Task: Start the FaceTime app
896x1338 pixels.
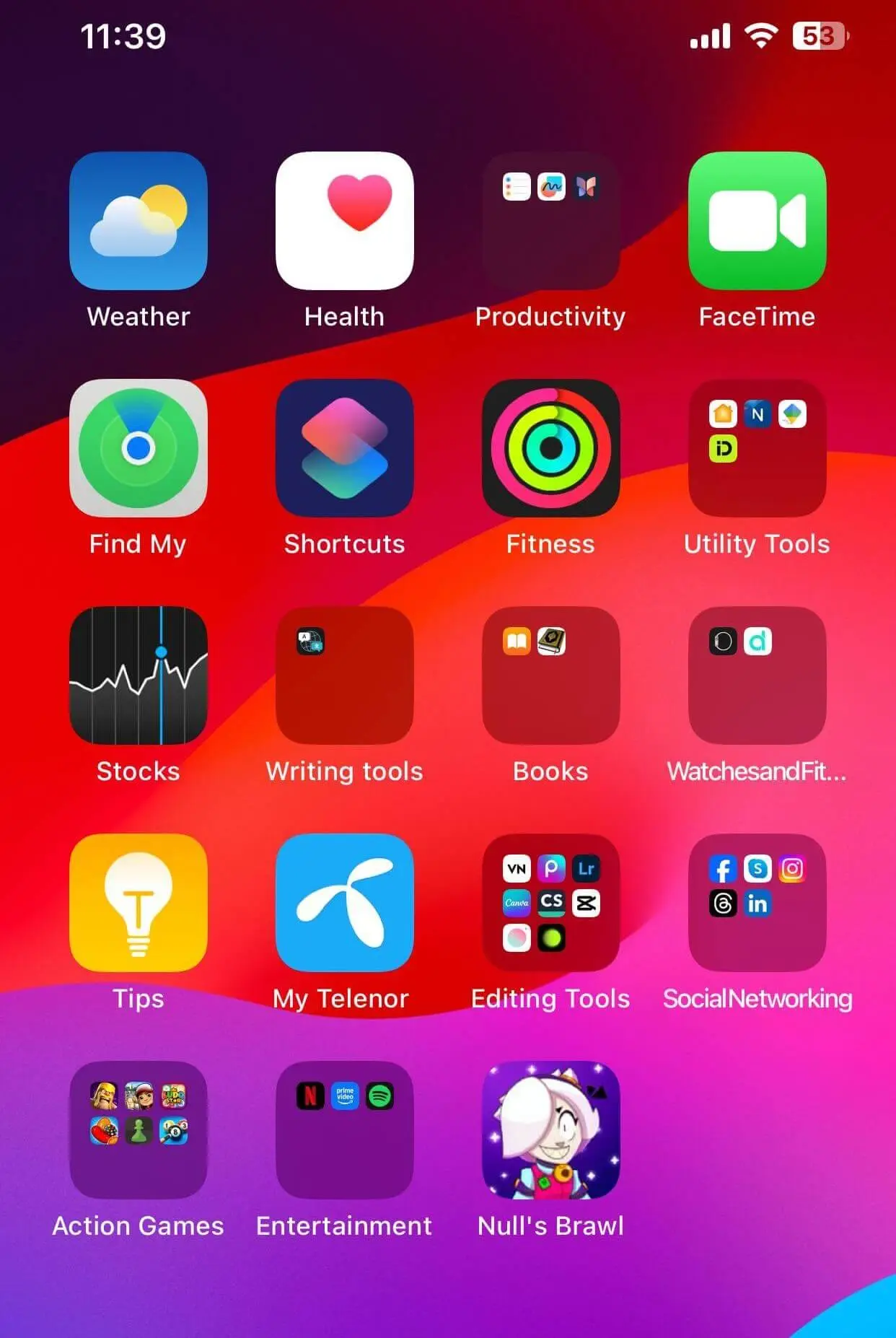Action: pyautogui.click(x=757, y=221)
